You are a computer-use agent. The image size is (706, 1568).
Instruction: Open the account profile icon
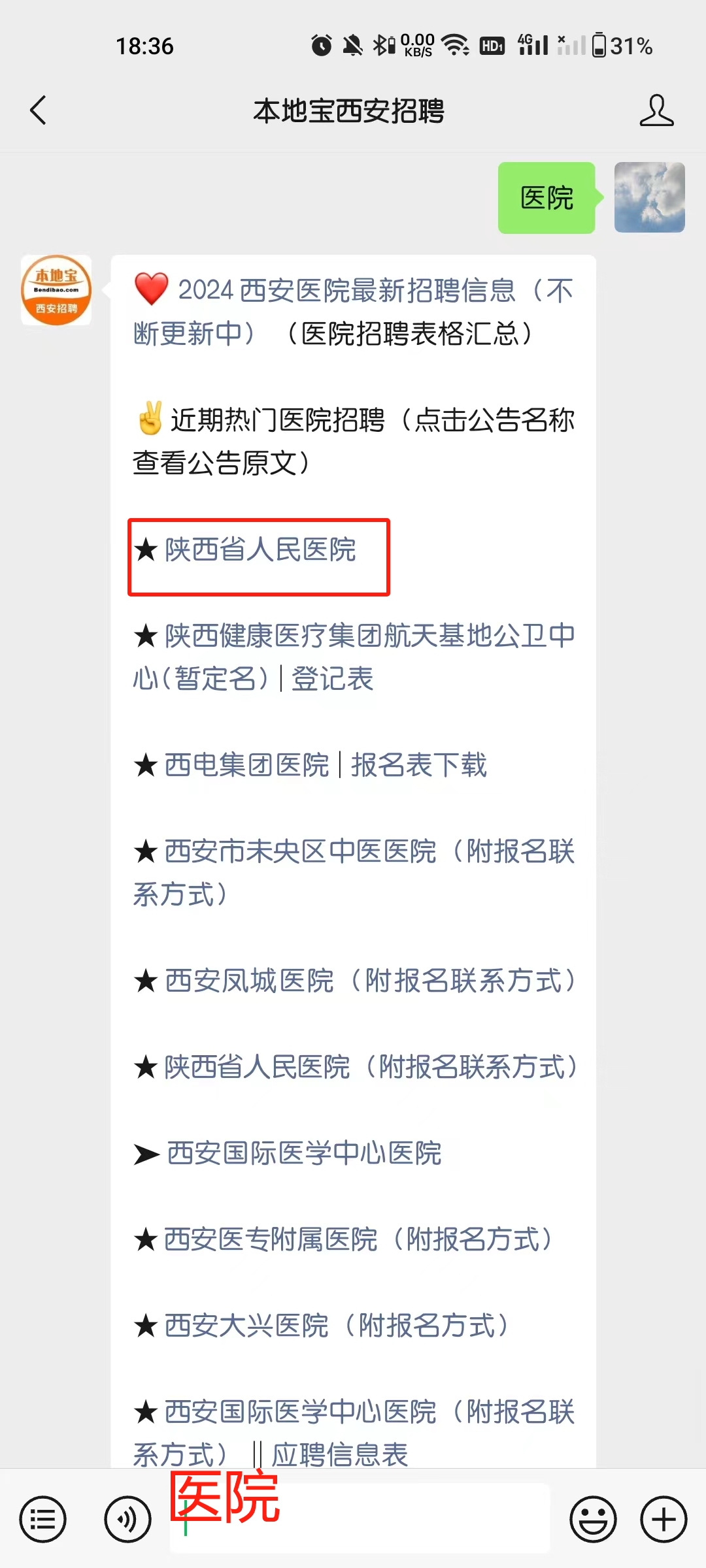tap(656, 110)
